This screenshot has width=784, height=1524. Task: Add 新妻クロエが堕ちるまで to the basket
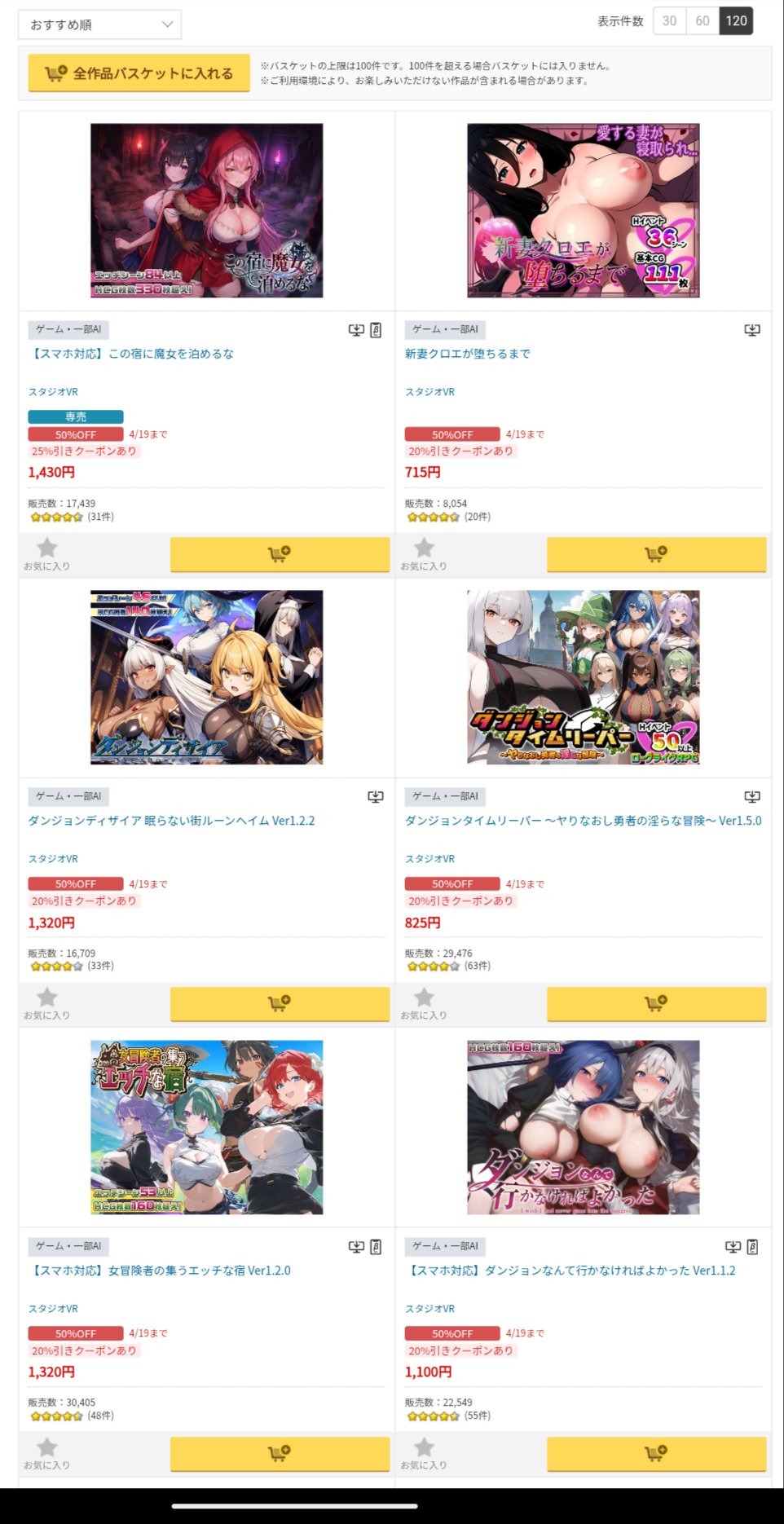(656, 554)
